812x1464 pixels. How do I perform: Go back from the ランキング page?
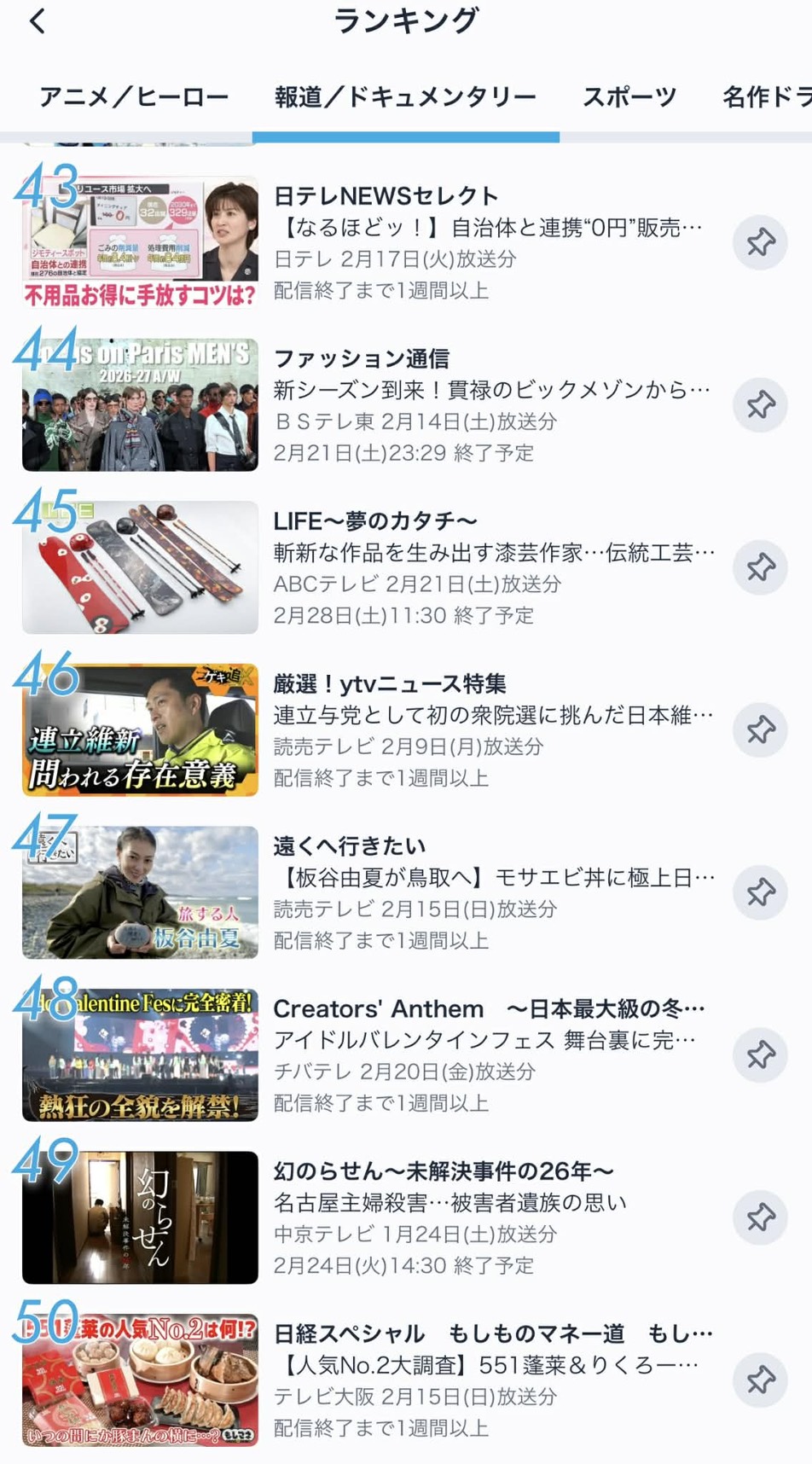point(38,21)
